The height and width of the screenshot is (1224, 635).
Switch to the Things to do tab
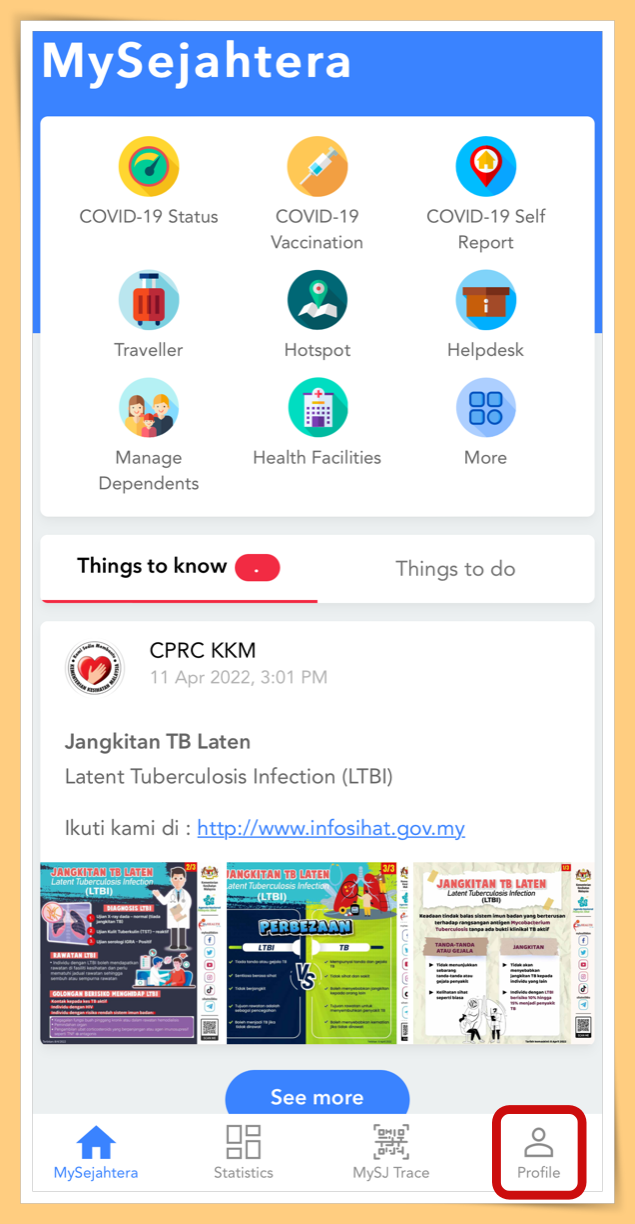(455, 569)
